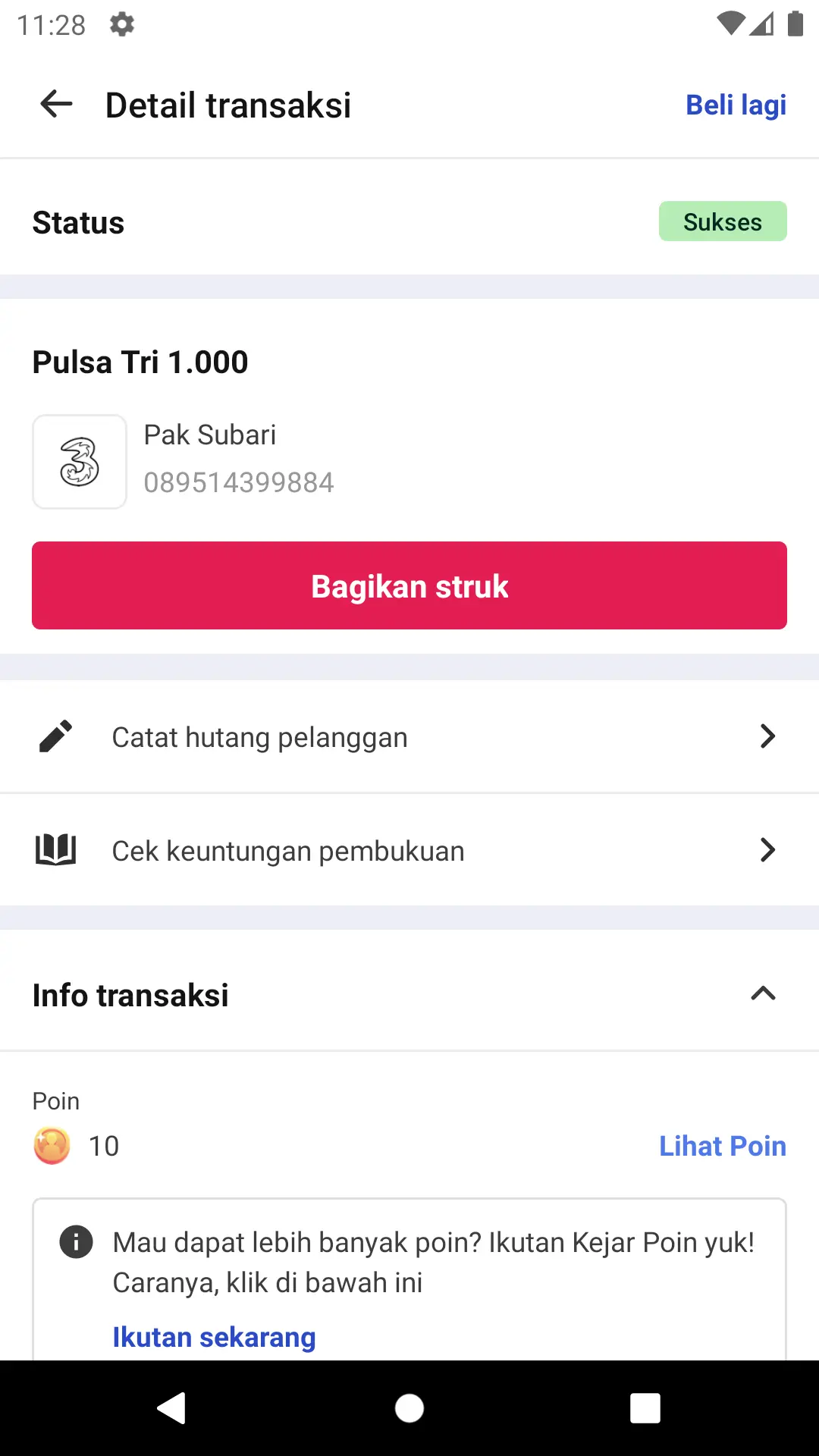
Task: Tap the back arrow to leave Detail transaksi
Action: pyautogui.click(x=55, y=104)
